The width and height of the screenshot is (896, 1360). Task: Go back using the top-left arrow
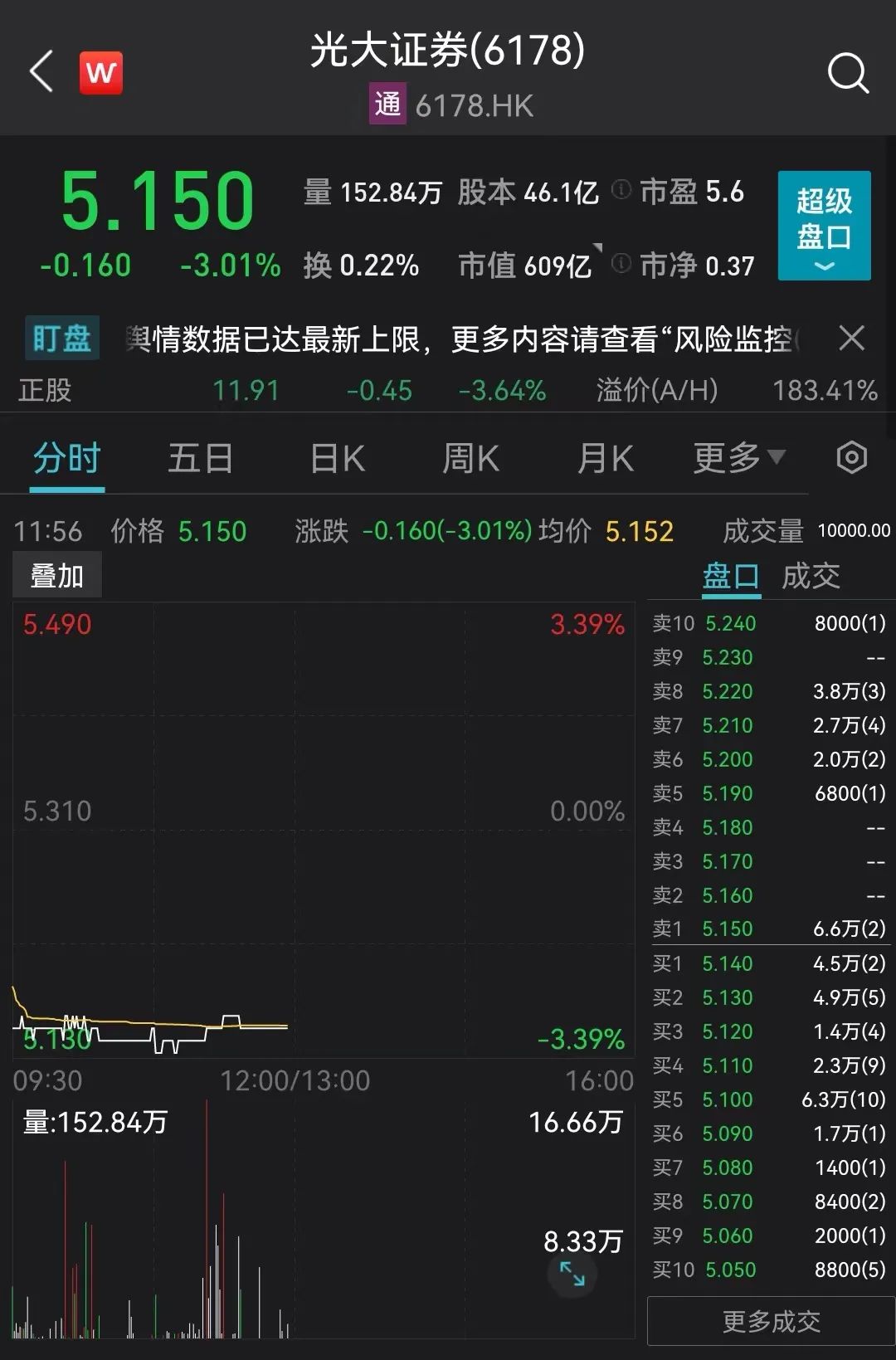pyautogui.click(x=41, y=71)
